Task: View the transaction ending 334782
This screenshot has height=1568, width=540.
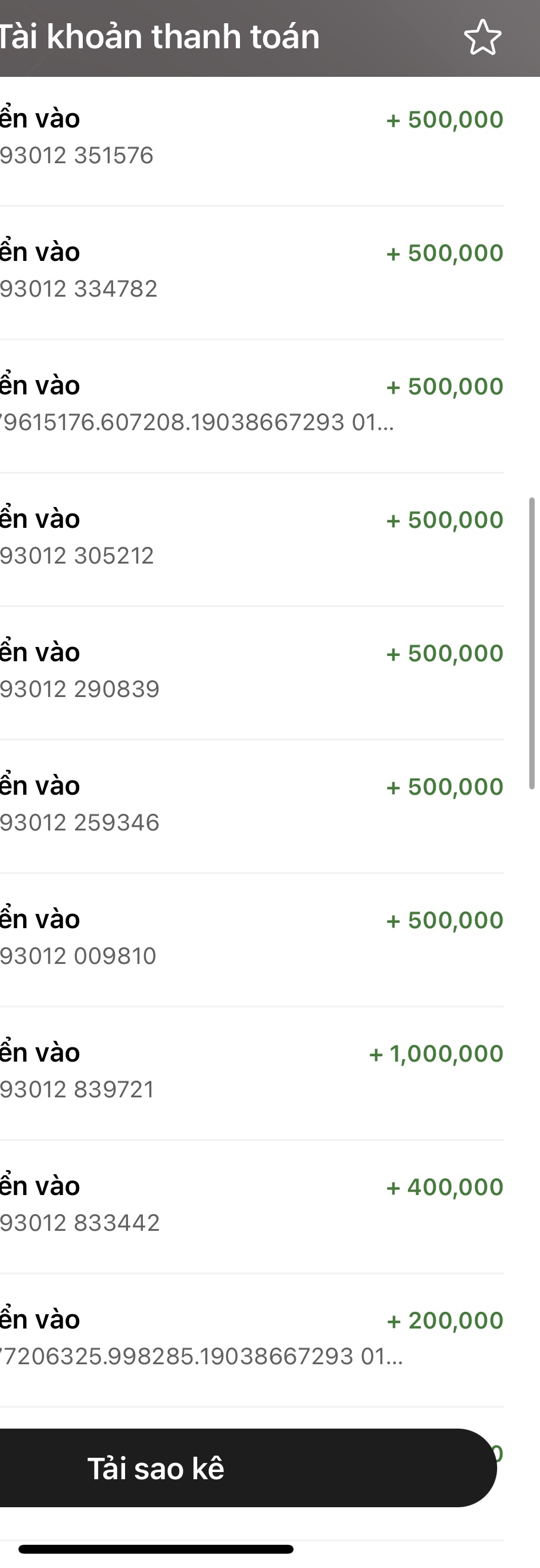Action: click(x=252, y=271)
